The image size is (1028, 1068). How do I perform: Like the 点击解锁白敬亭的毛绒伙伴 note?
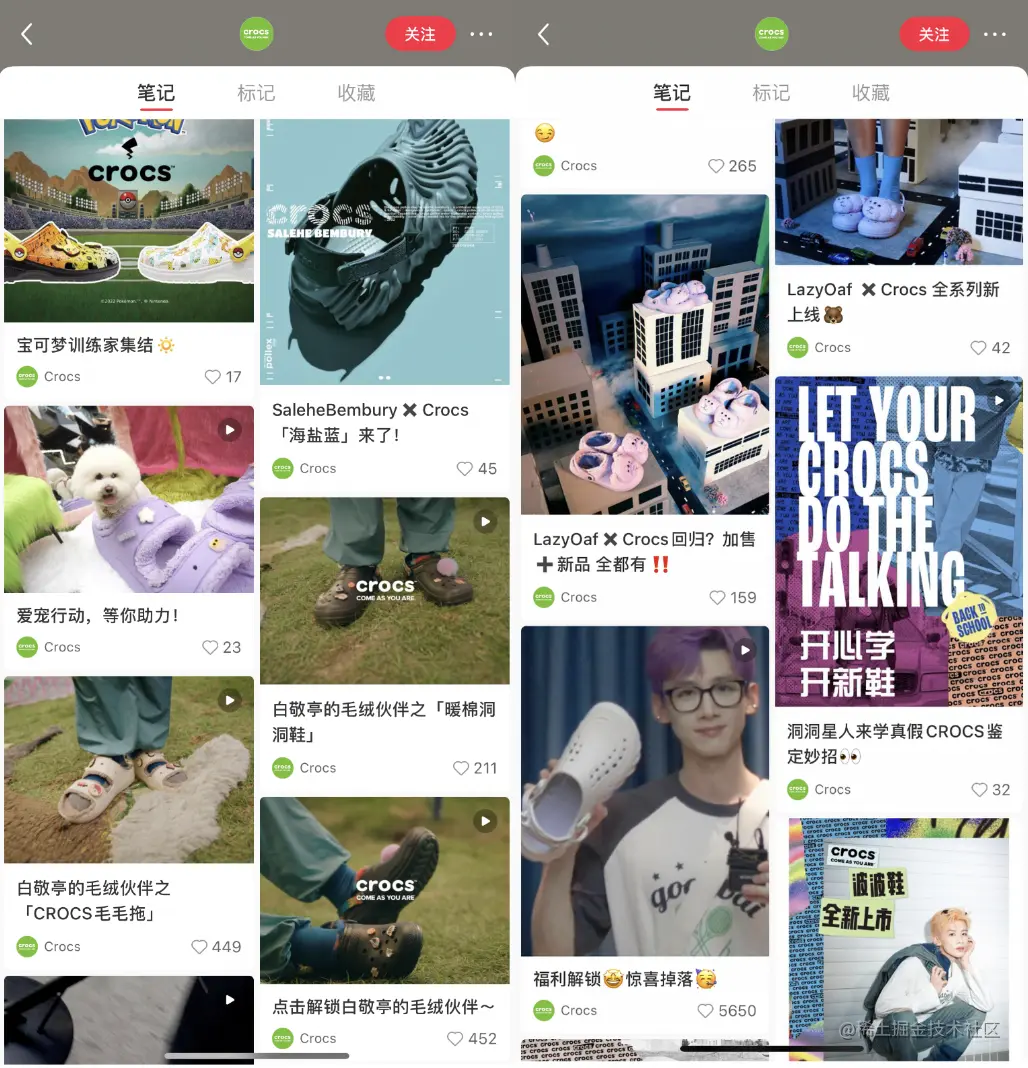[456, 1039]
